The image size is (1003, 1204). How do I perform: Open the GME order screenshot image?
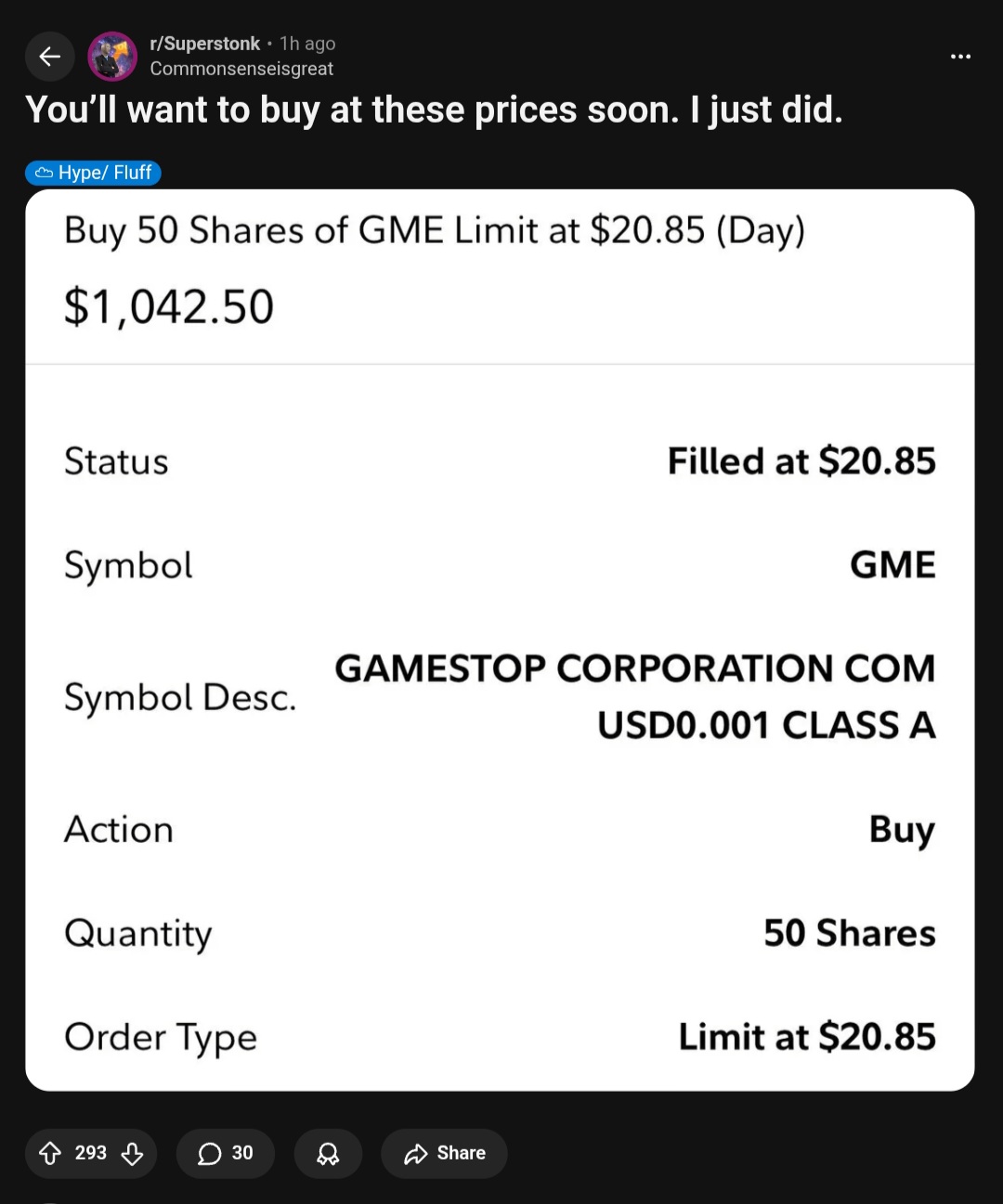pyautogui.click(x=500, y=640)
